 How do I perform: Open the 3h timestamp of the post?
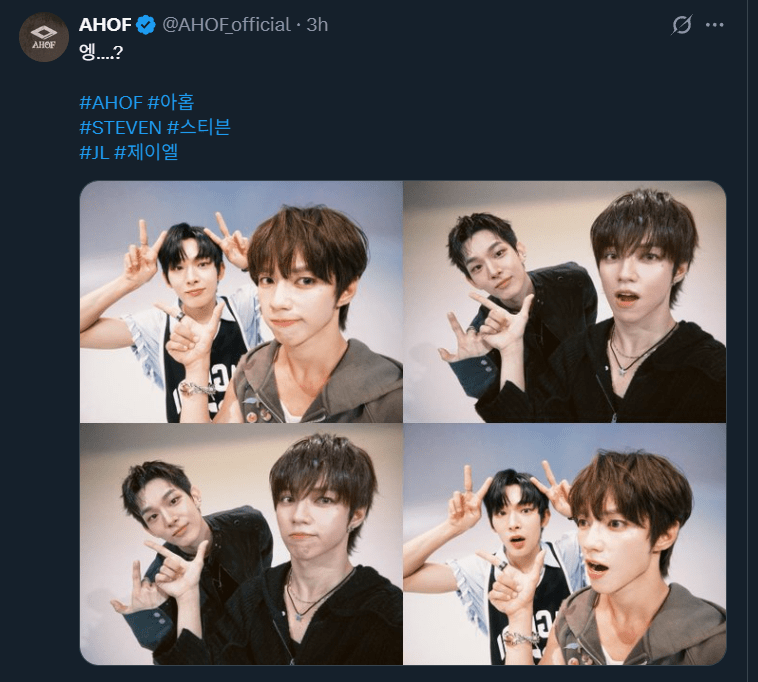pyautogui.click(x=317, y=24)
